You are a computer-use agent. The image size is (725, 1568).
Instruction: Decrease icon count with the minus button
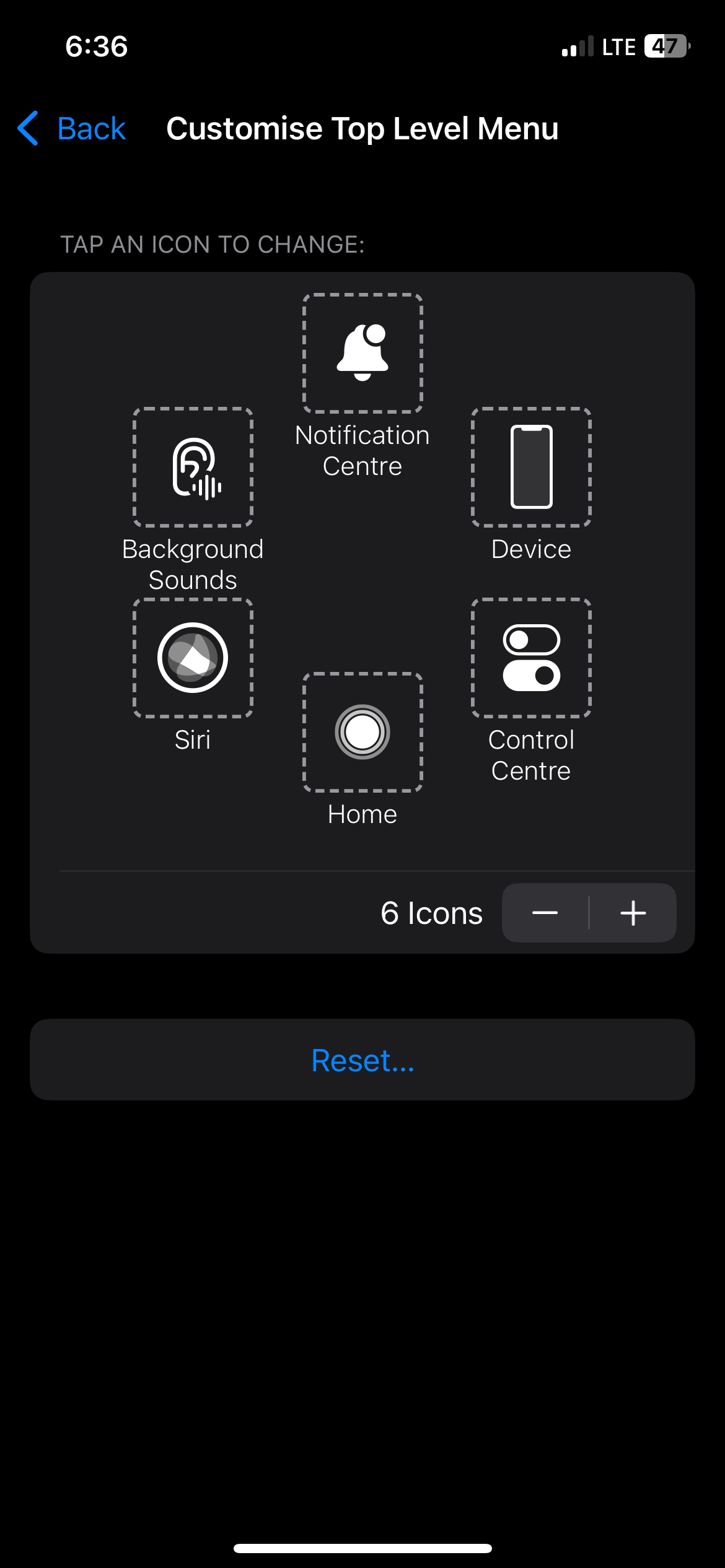coord(545,912)
